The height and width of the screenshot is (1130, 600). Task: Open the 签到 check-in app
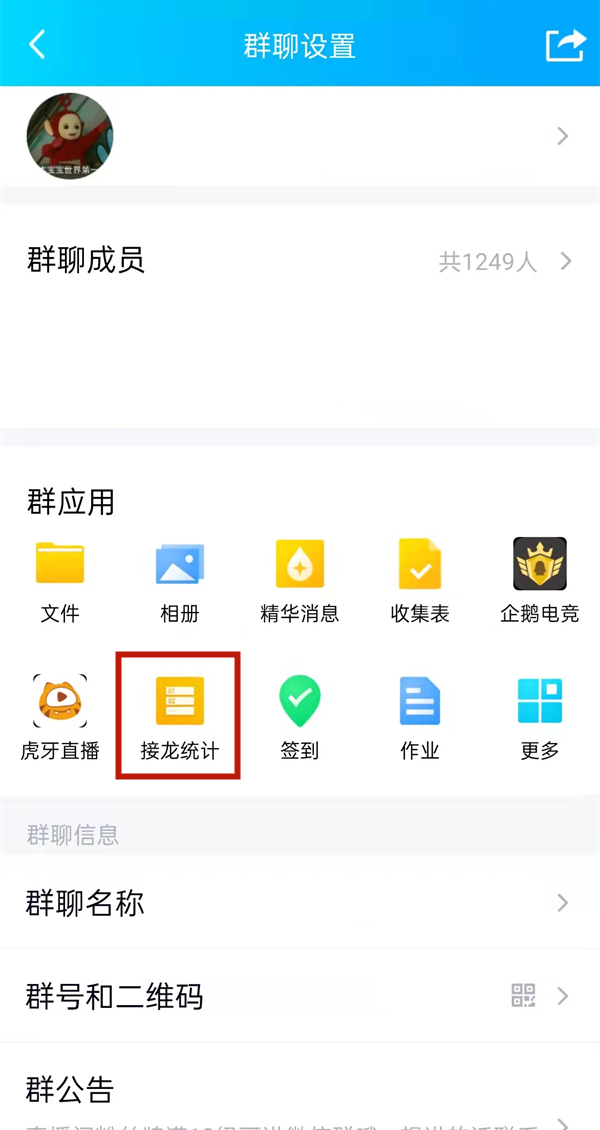point(300,716)
